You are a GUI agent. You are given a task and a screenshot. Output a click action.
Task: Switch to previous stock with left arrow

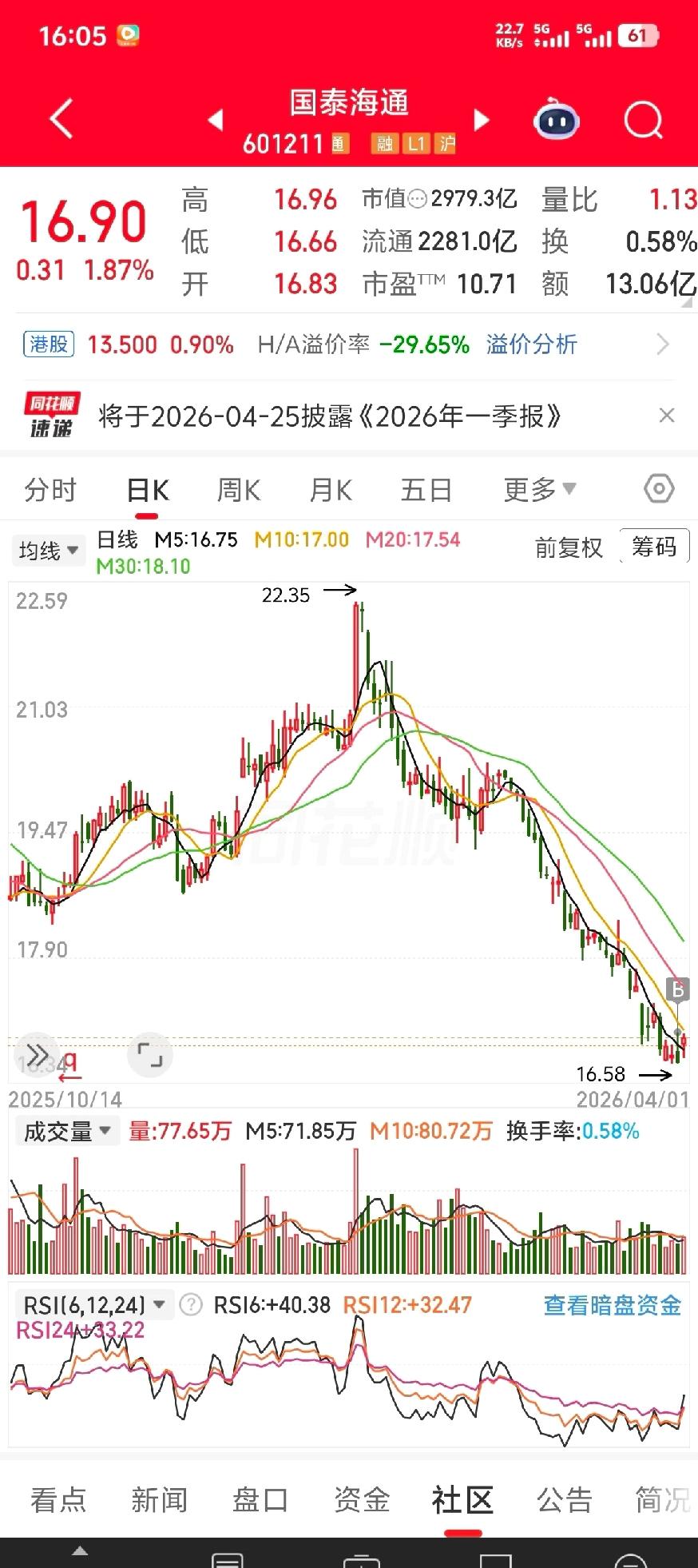(x=216, y=118)
